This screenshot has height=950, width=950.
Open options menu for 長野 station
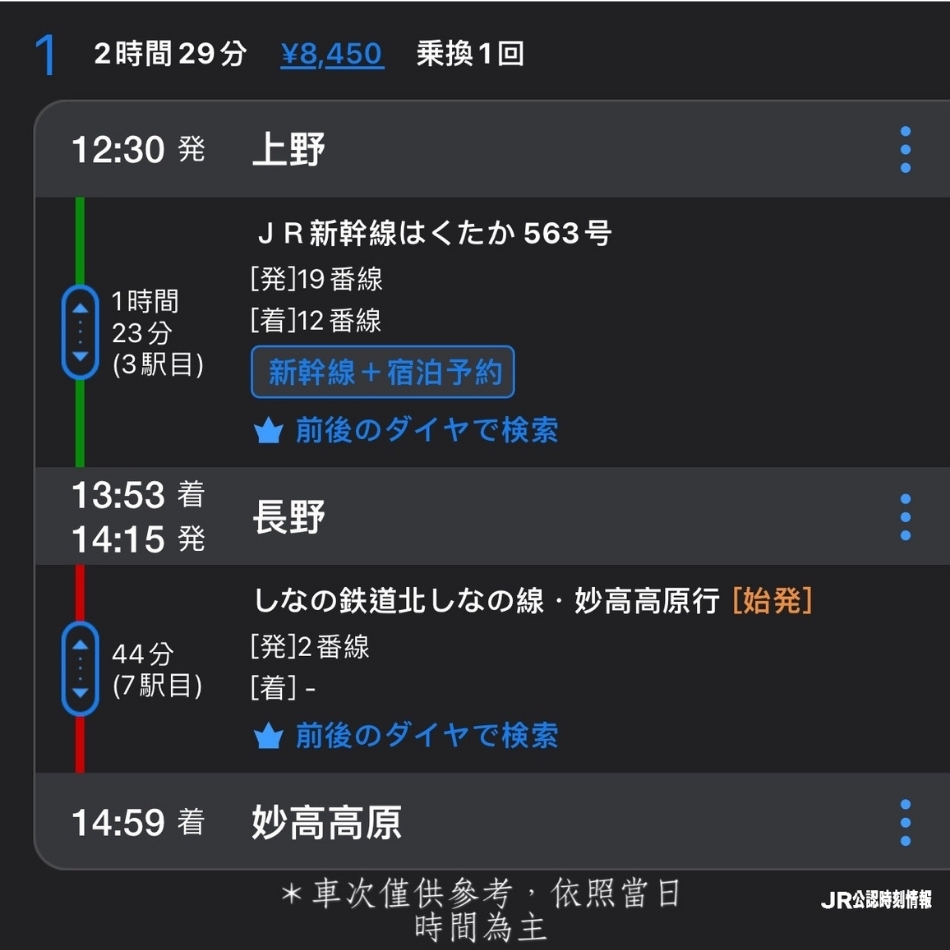tap(904, 517)
